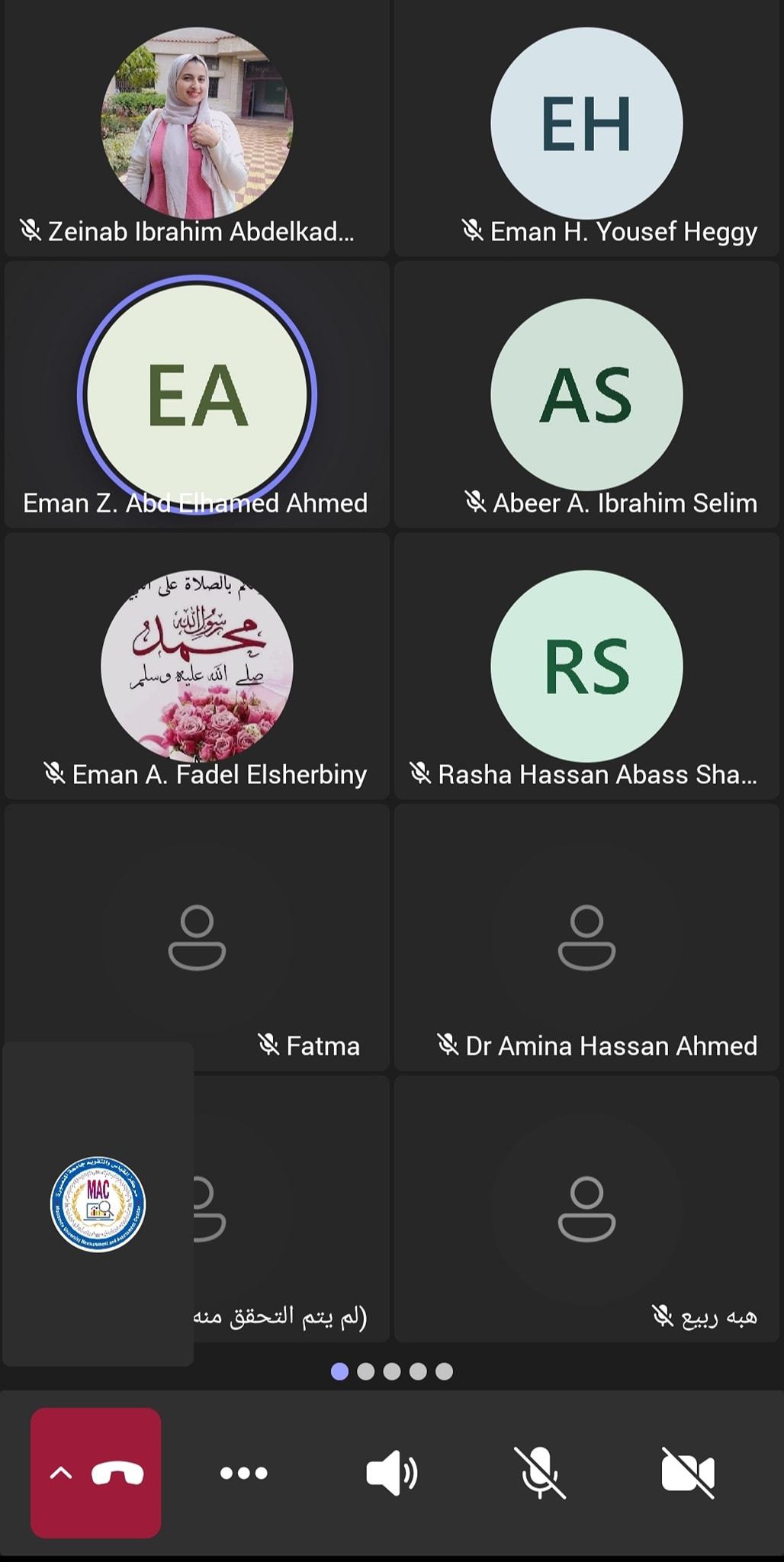This screenshot has height=1562, width=784.
Task: Open Zeinab Ibrahim Abdelkad's video tile
Action: (x=197, y=130)
